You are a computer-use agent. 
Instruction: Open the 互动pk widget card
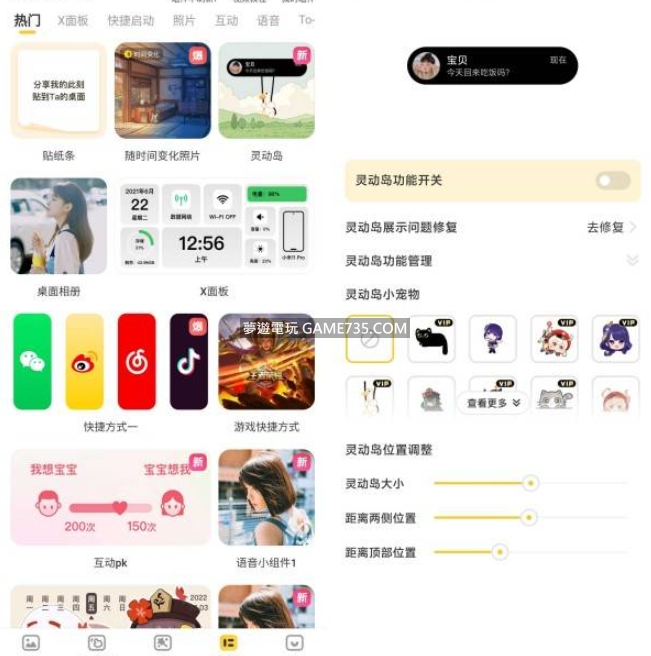110,498
